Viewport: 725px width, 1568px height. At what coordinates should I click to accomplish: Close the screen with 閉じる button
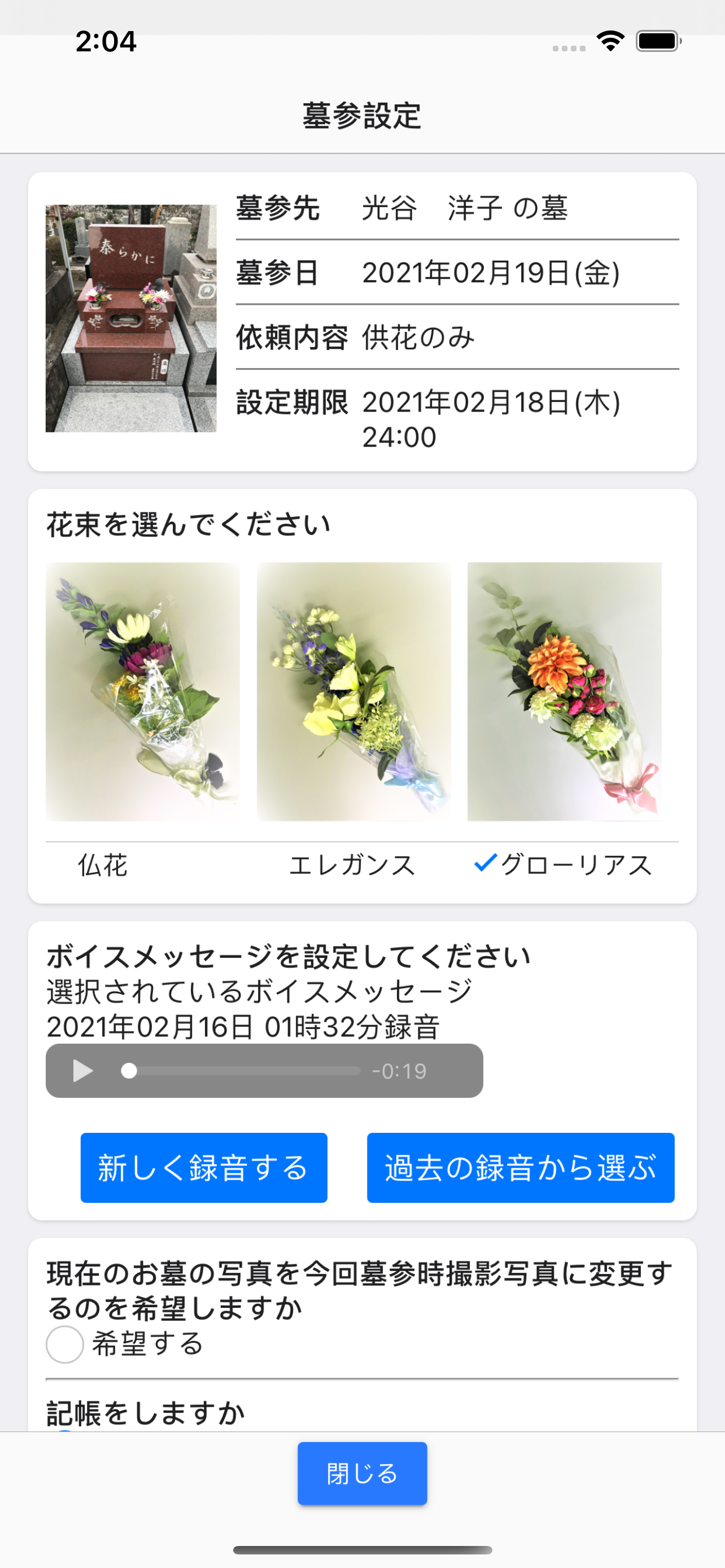[362, 1473]
